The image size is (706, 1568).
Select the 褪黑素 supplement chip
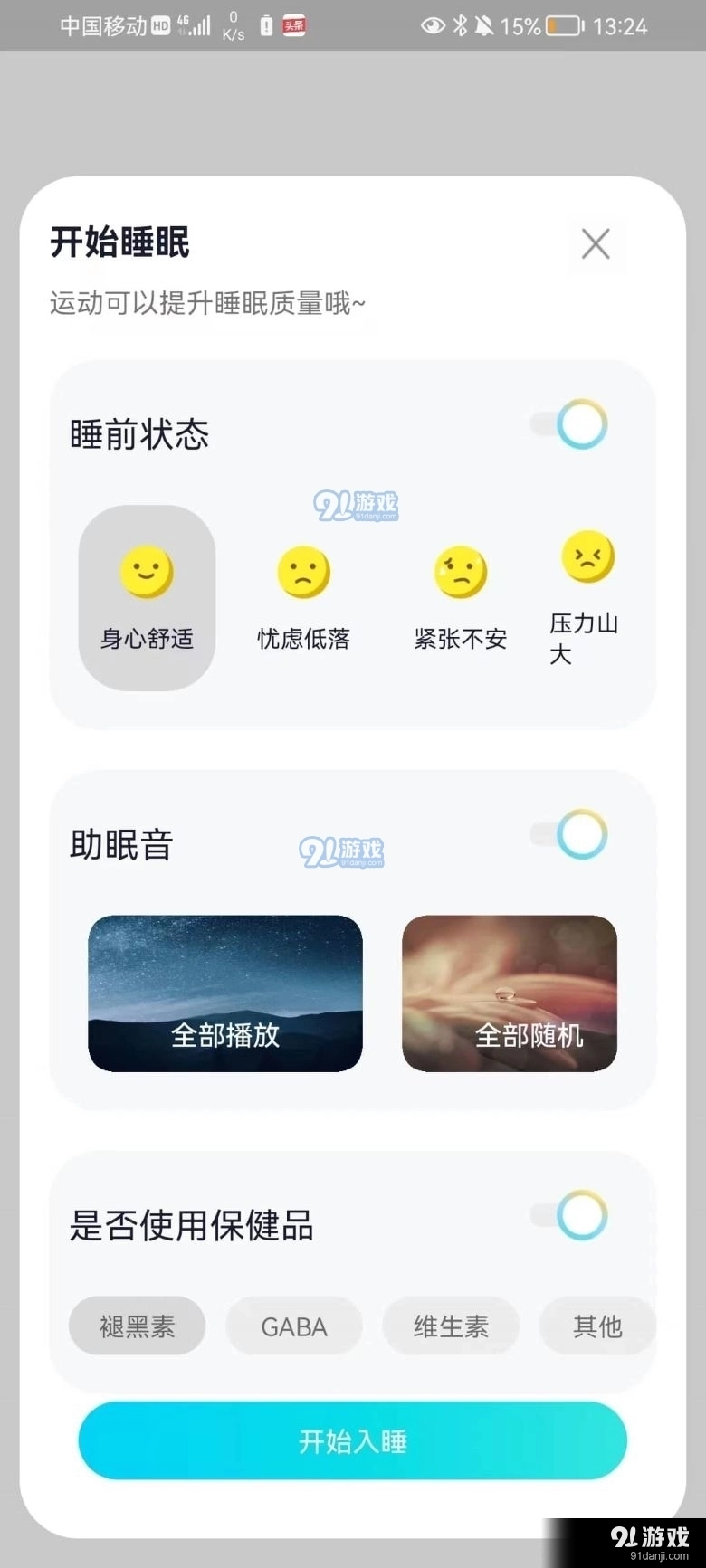(x=137, y=1326)
